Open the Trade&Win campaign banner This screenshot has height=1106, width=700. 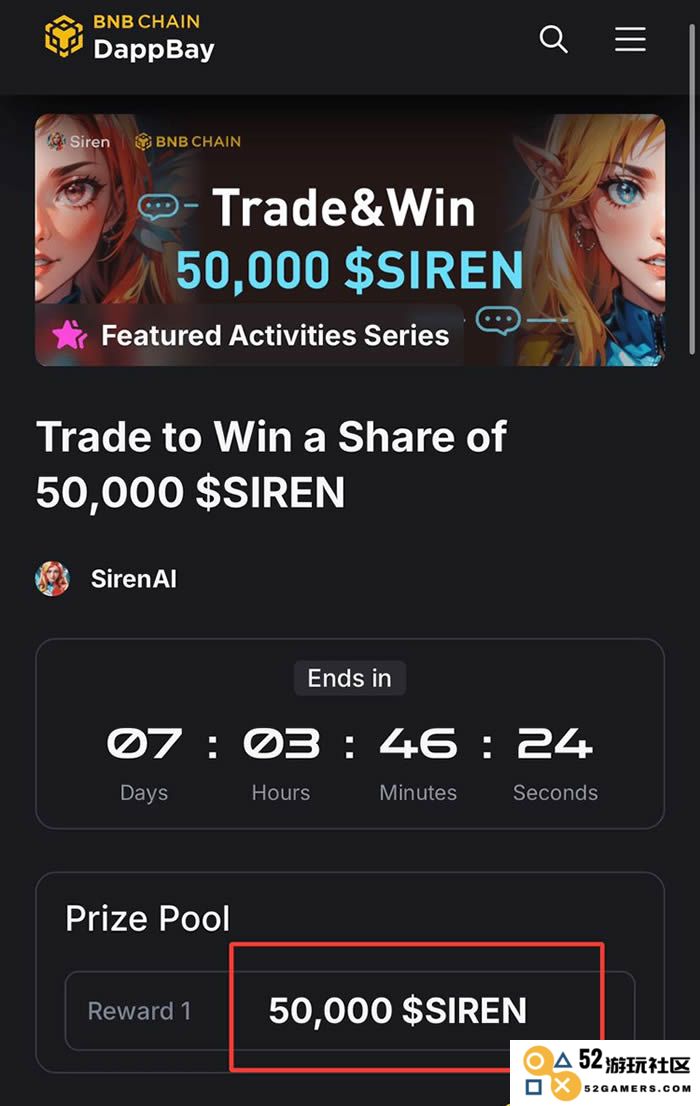(350, 239)
